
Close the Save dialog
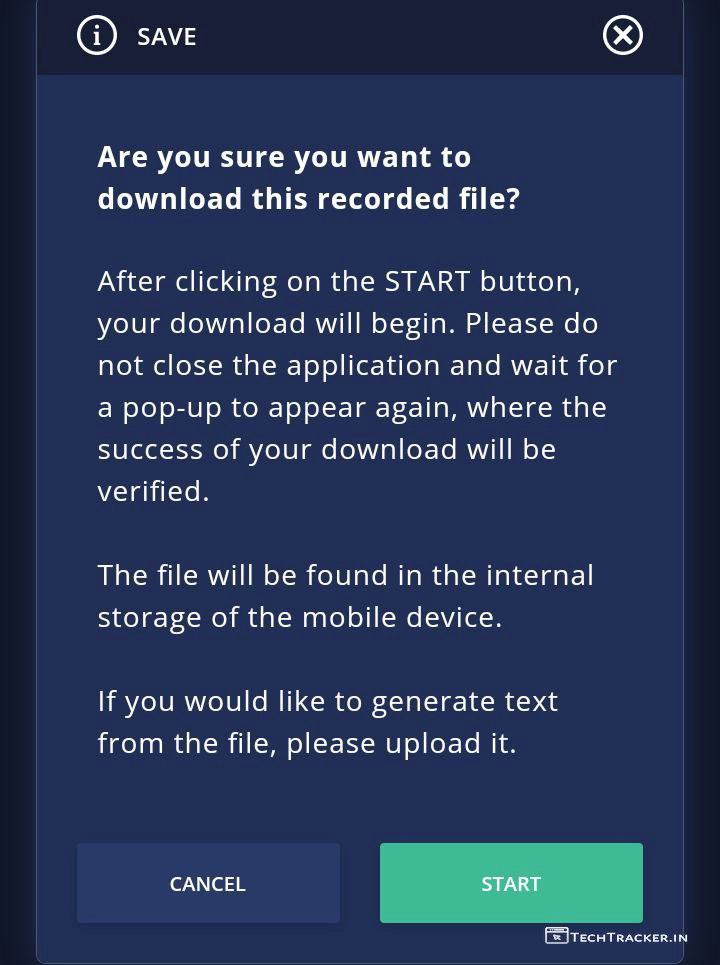[x=622, y=37]
